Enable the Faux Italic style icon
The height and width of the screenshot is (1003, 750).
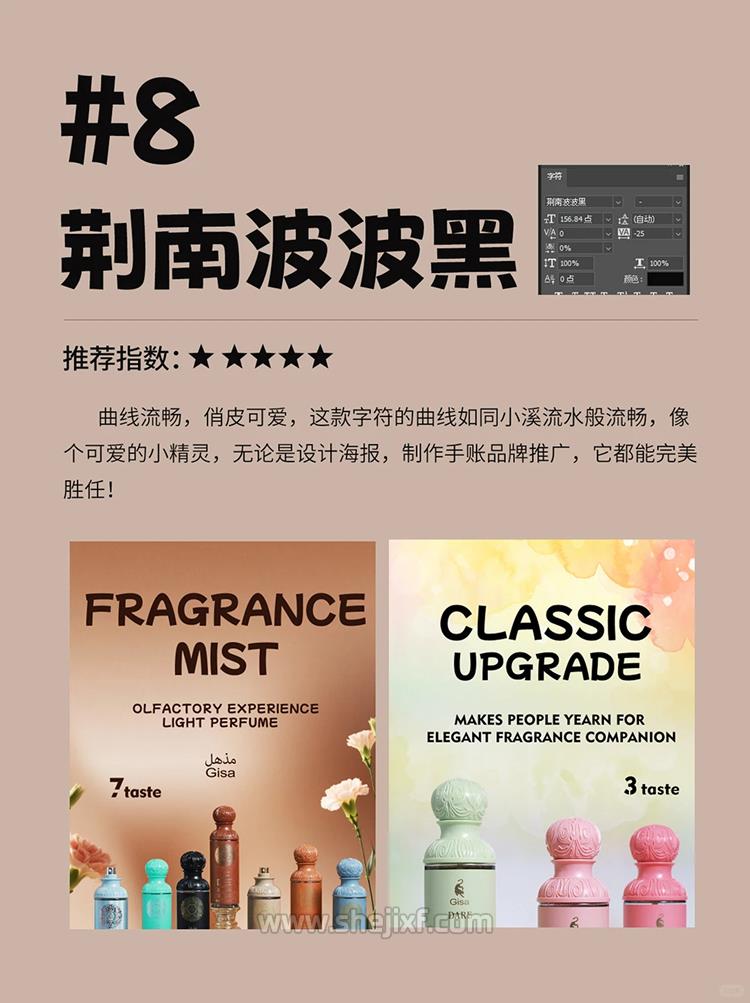[574, 293]
